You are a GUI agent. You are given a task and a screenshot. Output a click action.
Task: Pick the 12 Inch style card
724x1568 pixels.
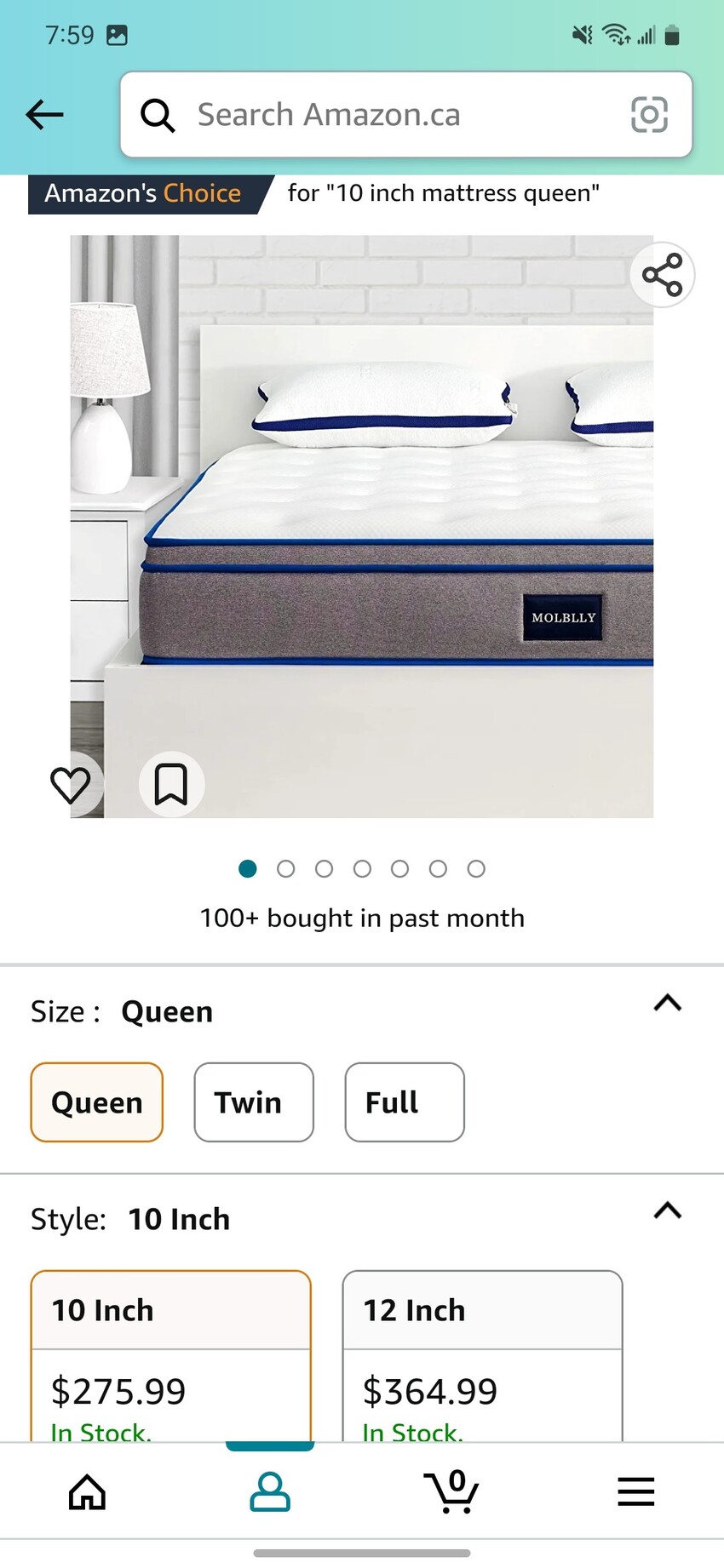pyautogui.click(x=482, y=1353)
